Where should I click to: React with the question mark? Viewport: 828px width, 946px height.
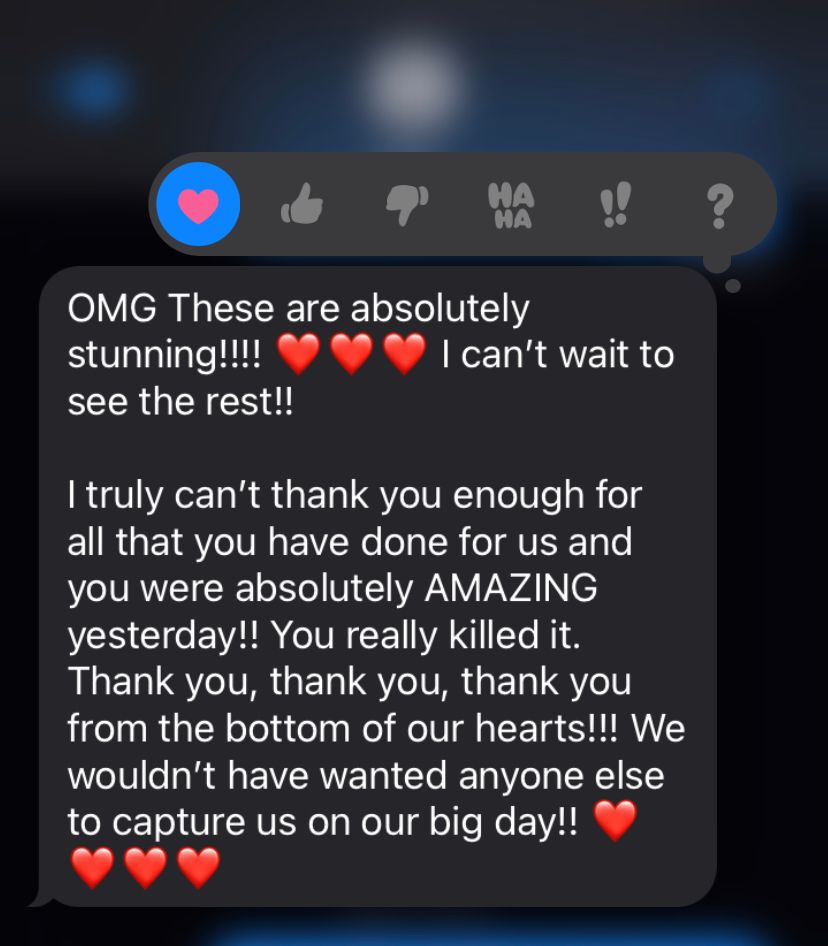tap(718, 207)
